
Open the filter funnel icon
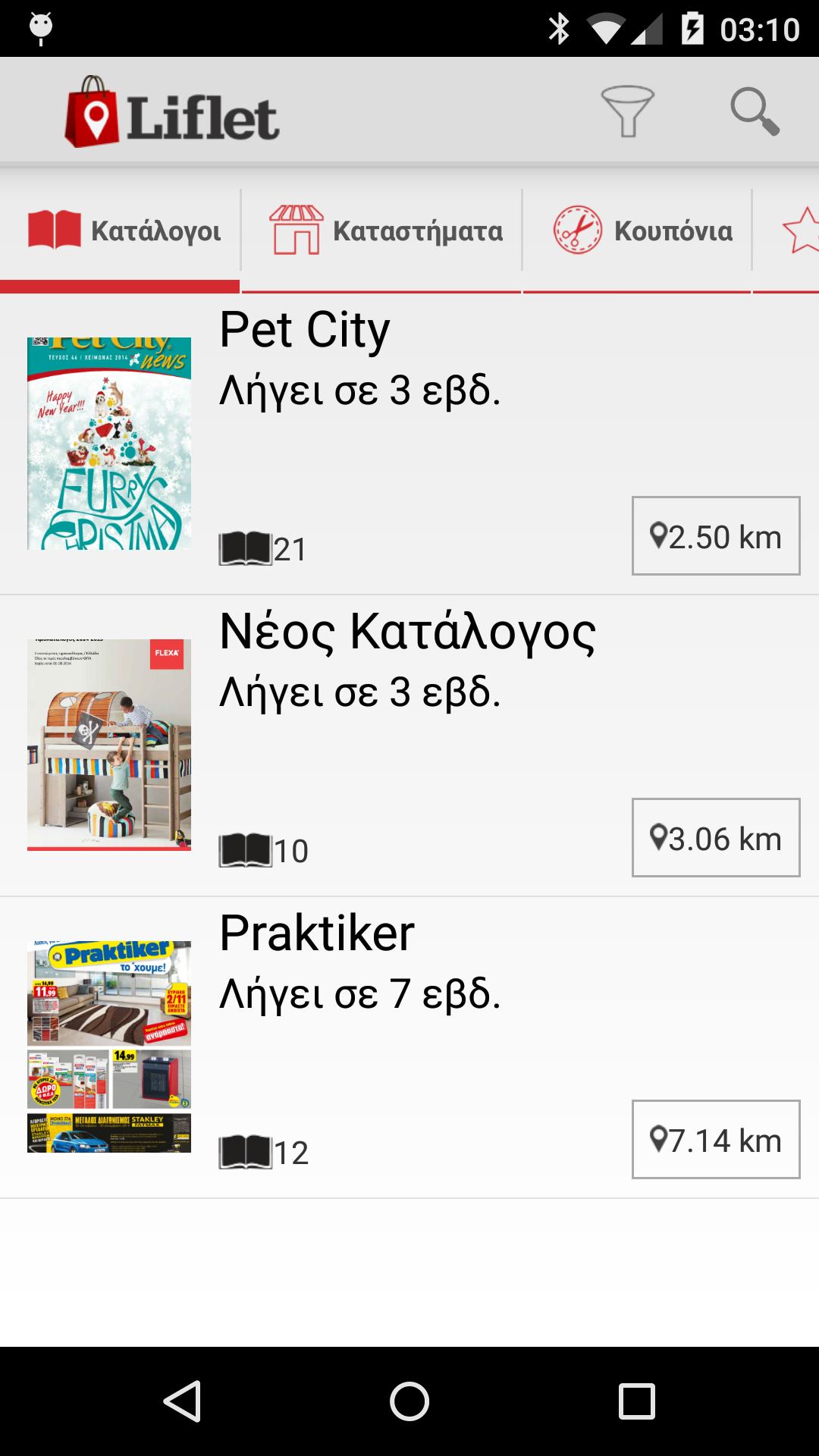[627, 111]
